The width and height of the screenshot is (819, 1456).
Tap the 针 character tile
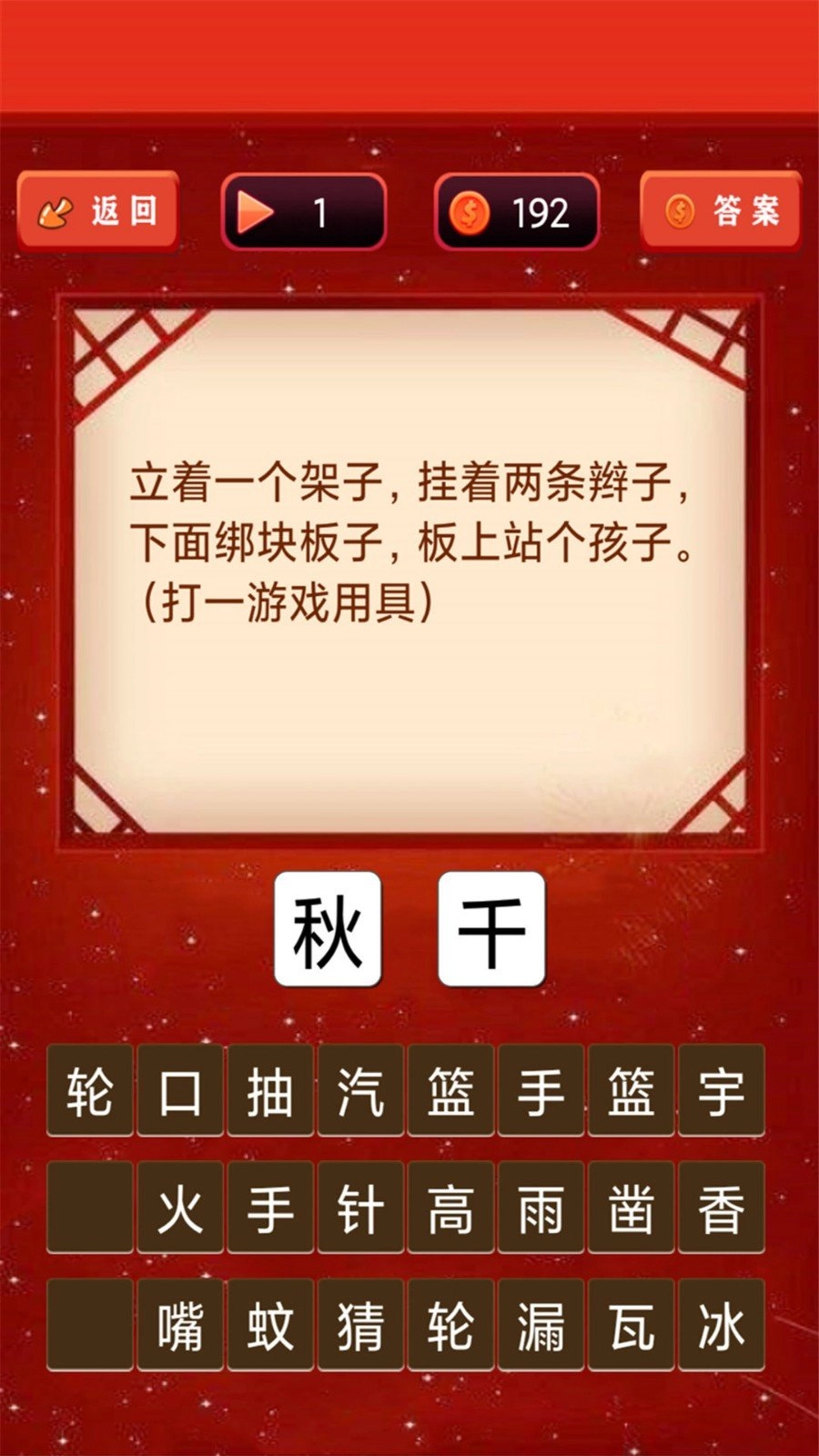(360, 1208)
